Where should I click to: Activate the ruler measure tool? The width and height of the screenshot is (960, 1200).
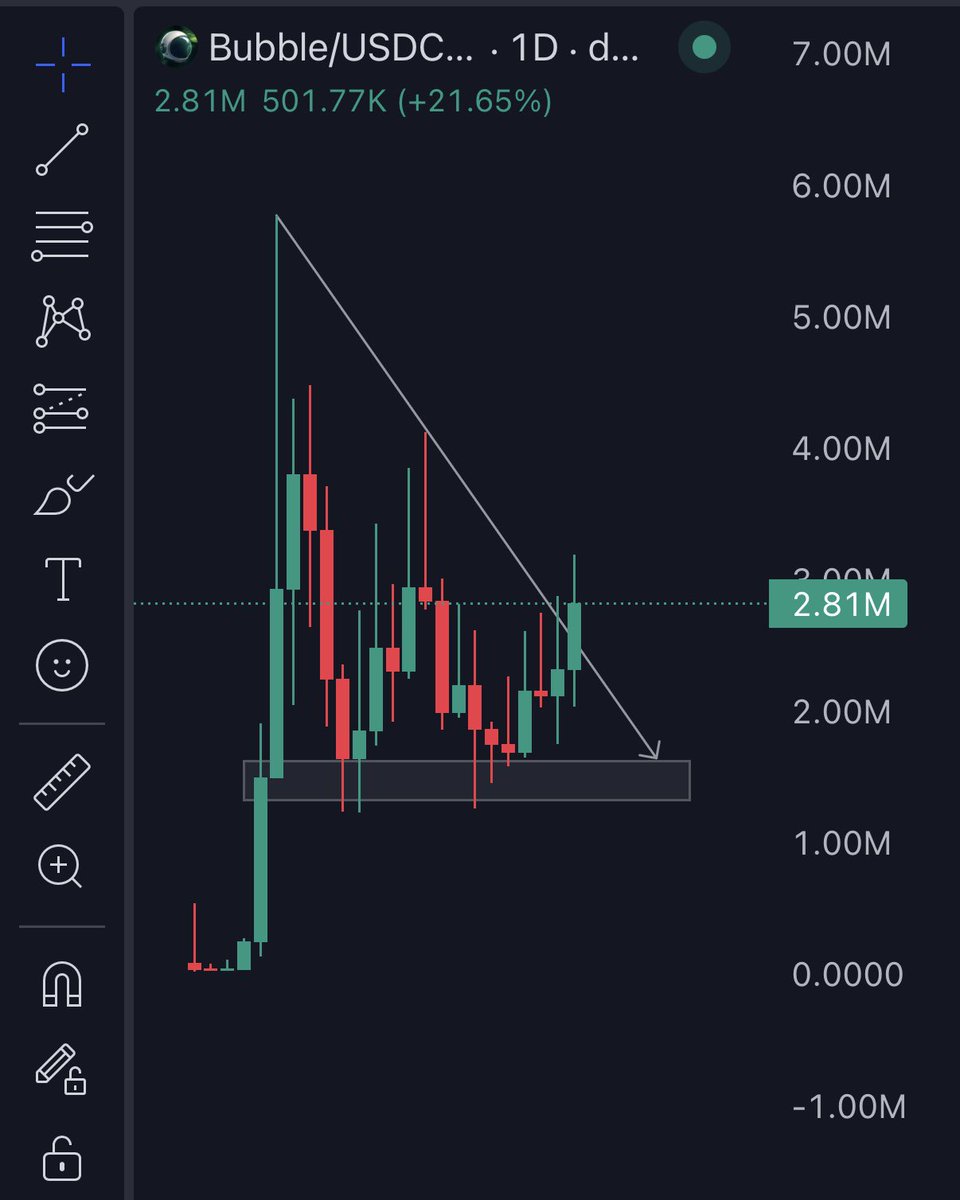pos(62,782)
